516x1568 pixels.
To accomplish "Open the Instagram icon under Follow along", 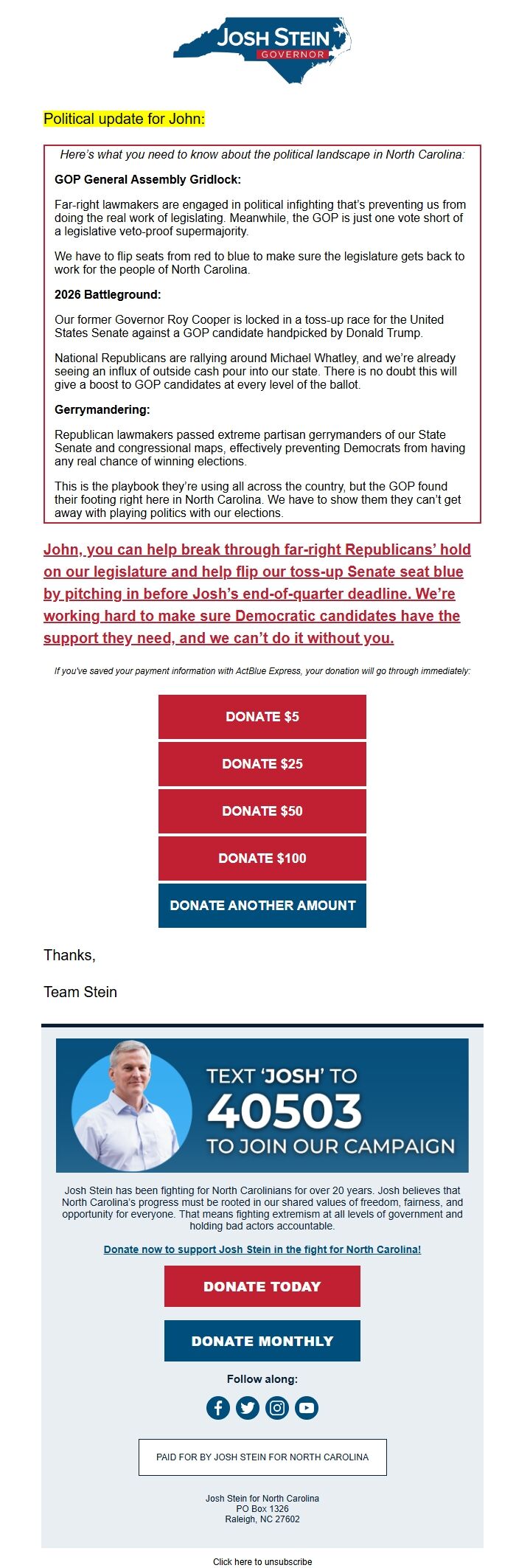I will (277, 1407).
